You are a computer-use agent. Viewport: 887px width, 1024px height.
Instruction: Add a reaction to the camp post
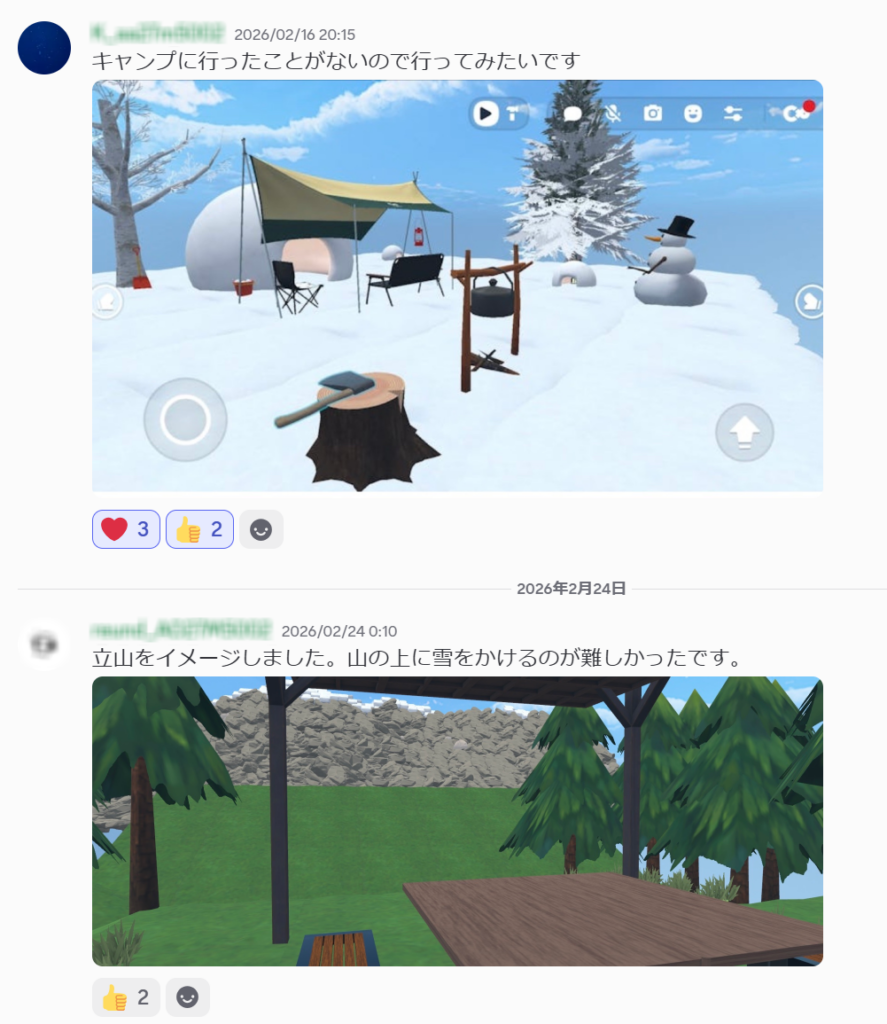click(x=261, y=529)
